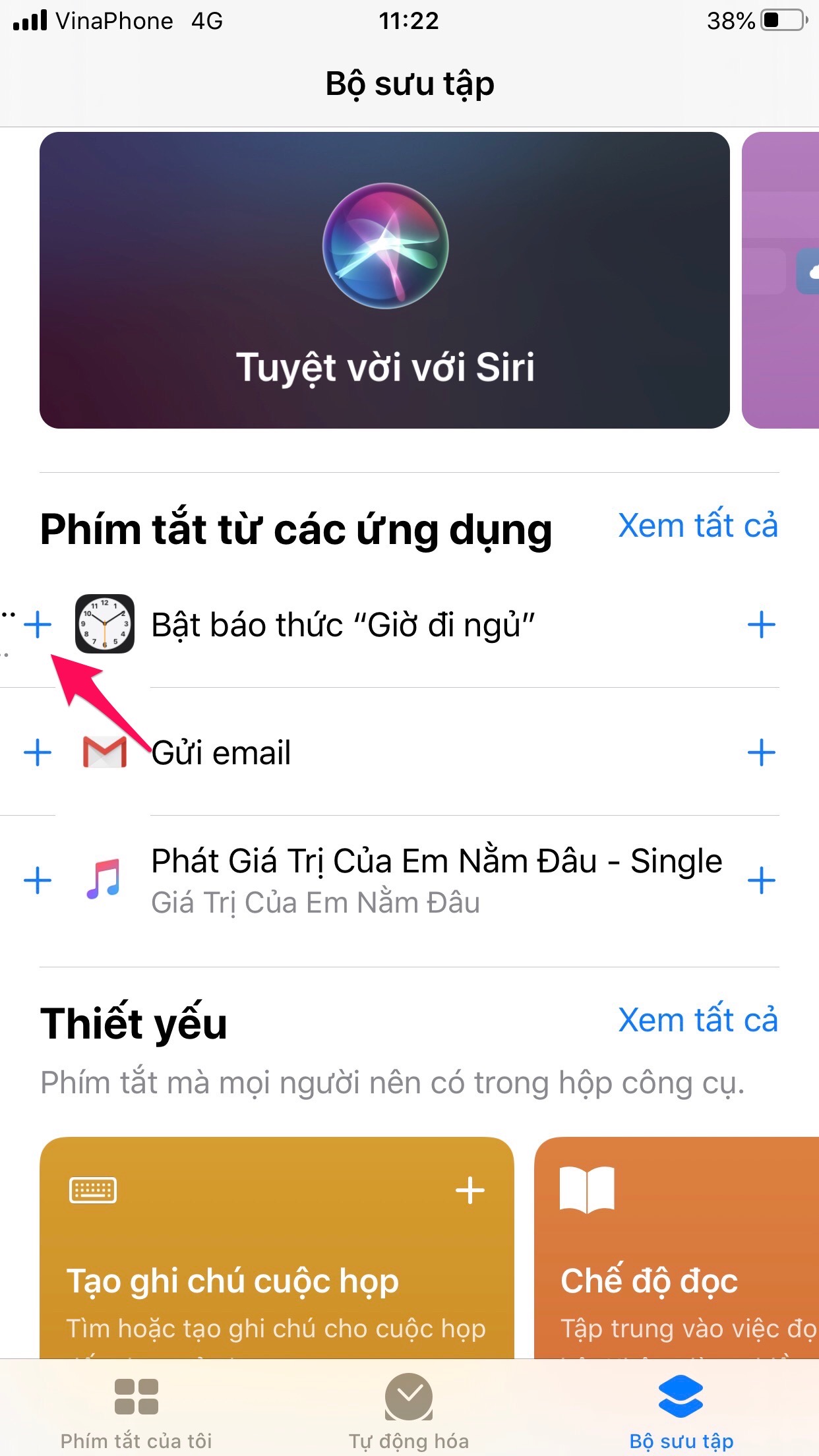
Task: Select the Bộ sưu tập tab
Action: click(681, 1411)
